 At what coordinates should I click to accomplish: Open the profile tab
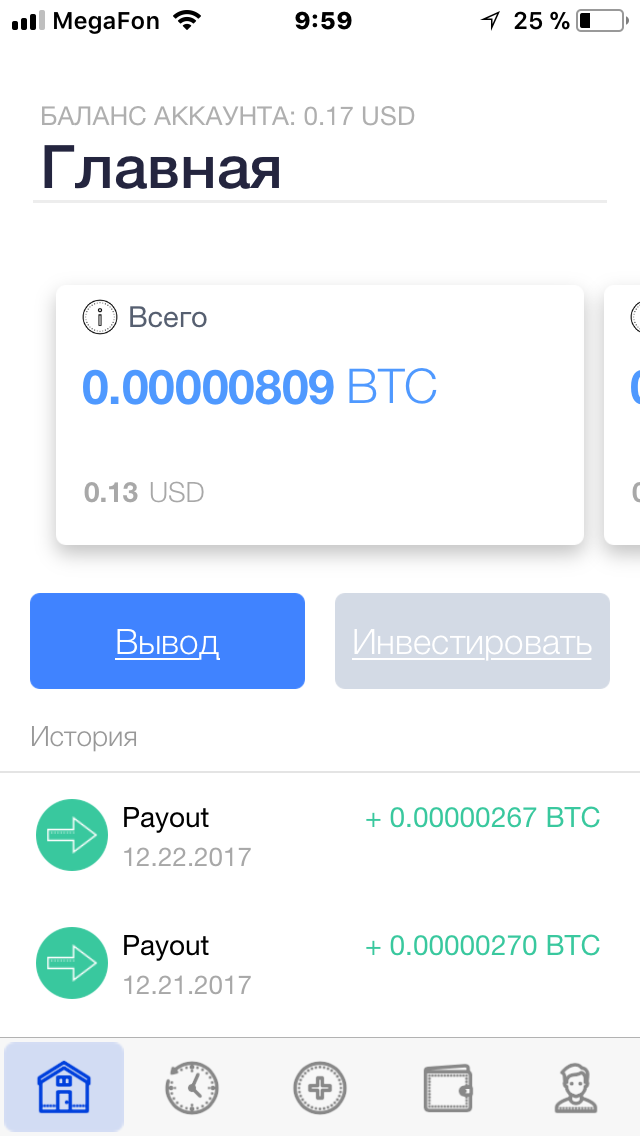point(576,1087)
